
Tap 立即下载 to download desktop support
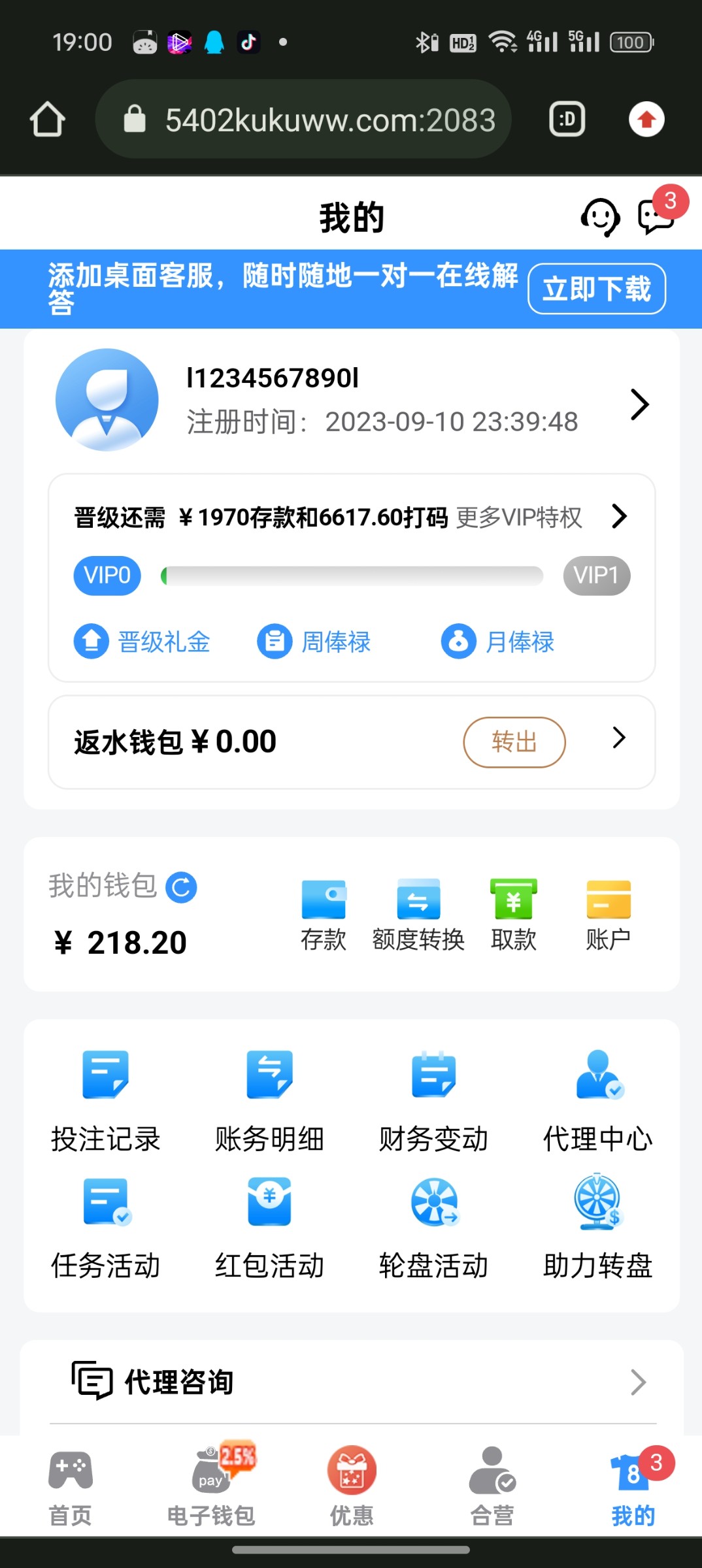pyautogui.click(x=597, y=289)
